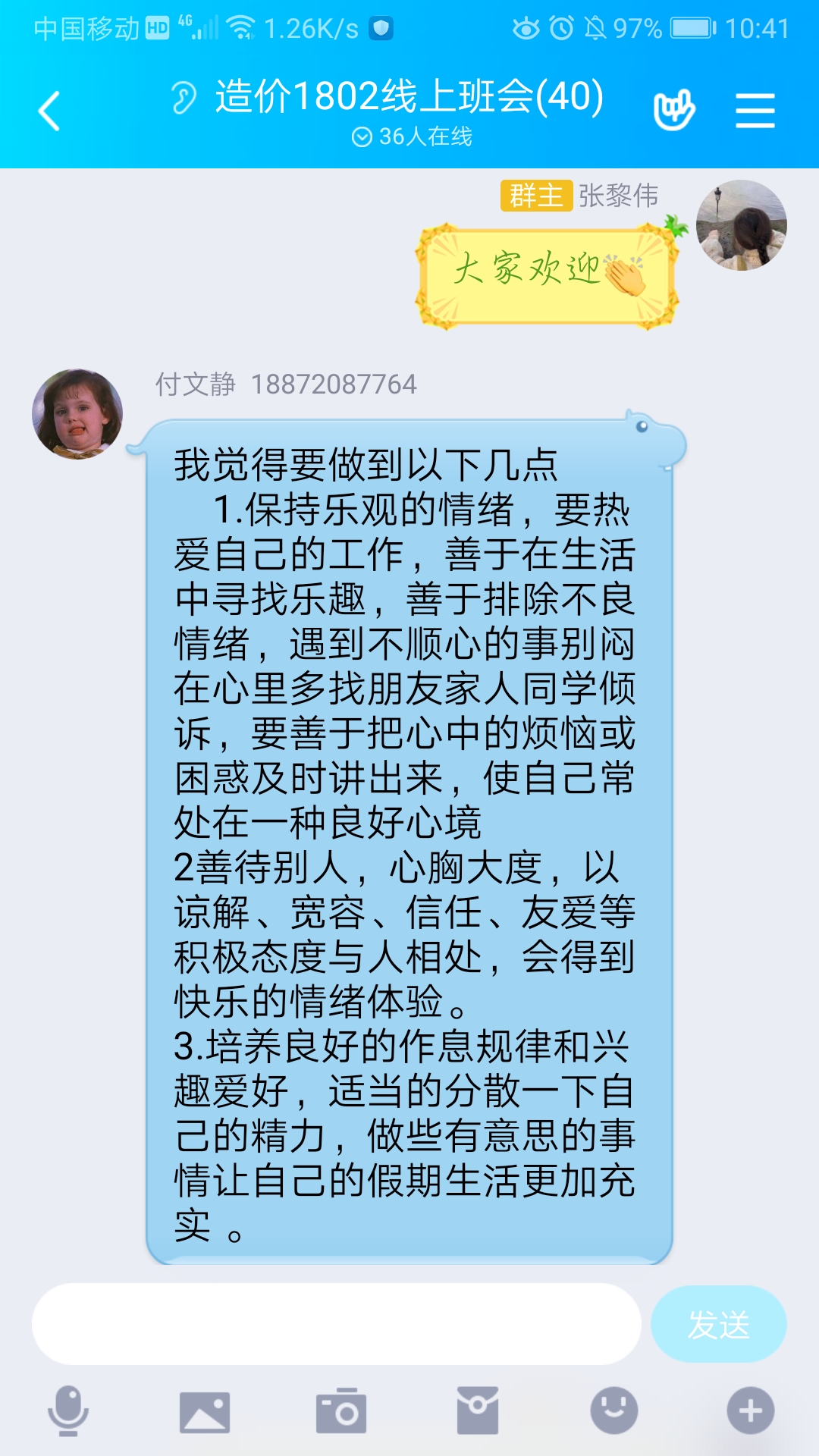Open 付文静's profile avatar

click(77, 414)
